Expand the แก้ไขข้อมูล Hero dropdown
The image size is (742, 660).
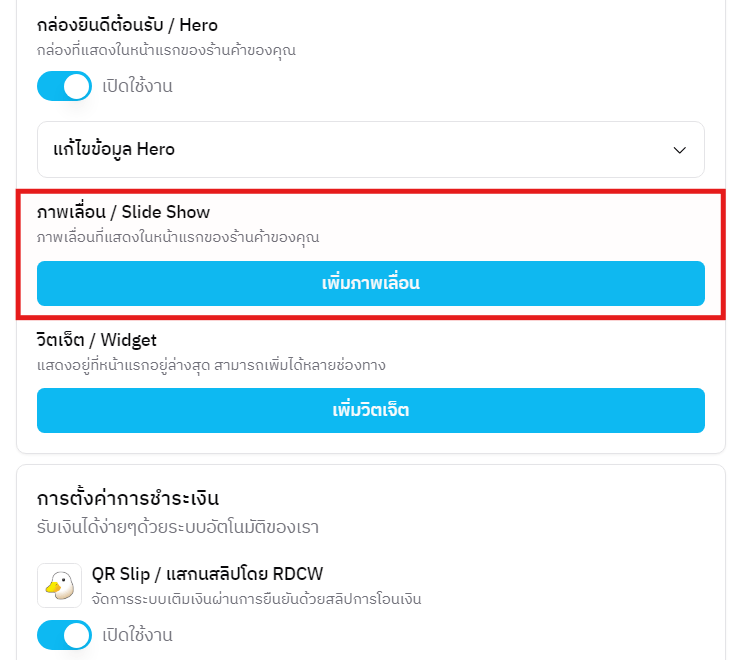tap(370, 150)
